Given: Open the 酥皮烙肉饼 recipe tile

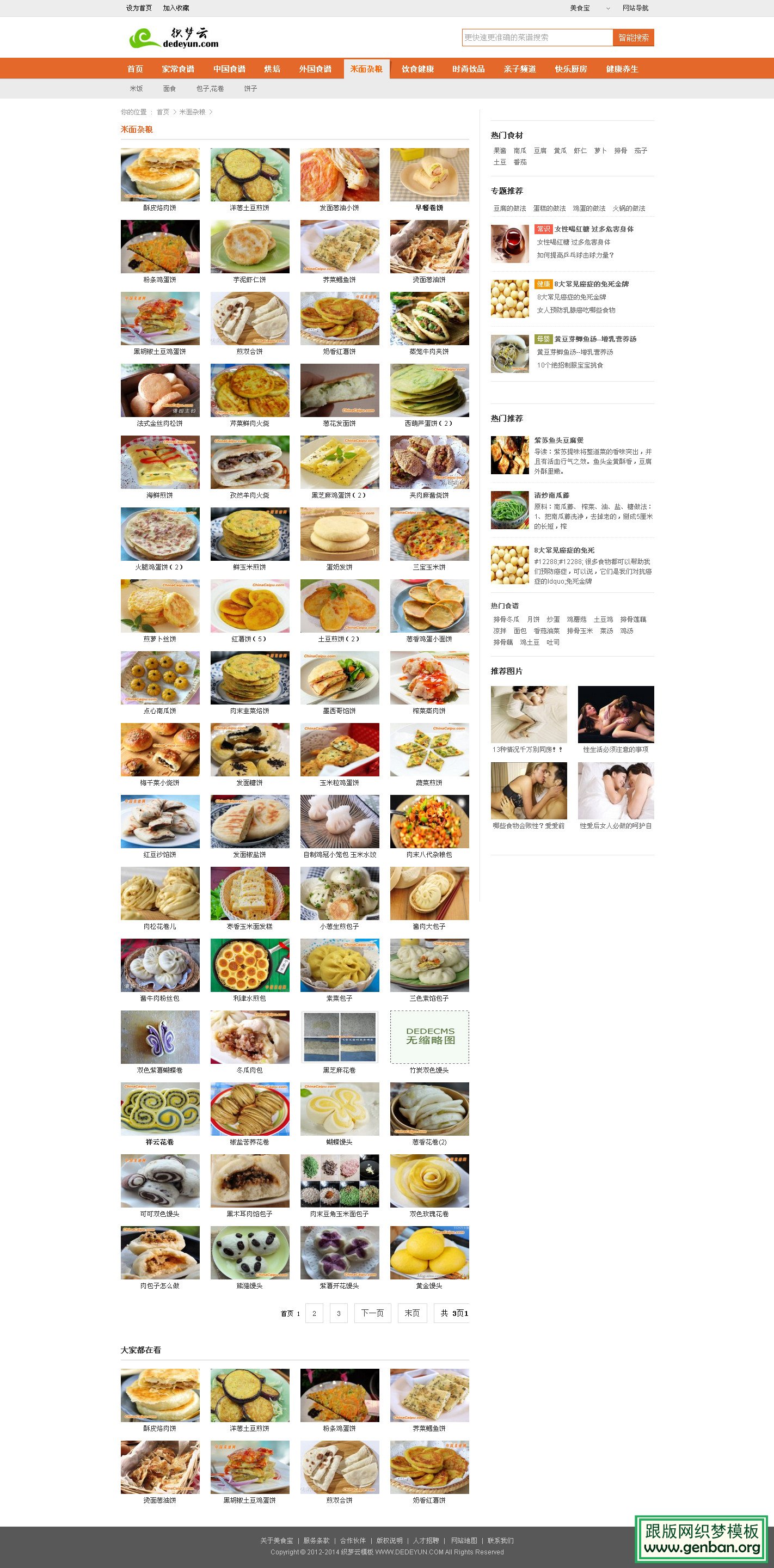Looking at the screenshot, I should pos(159,175).
